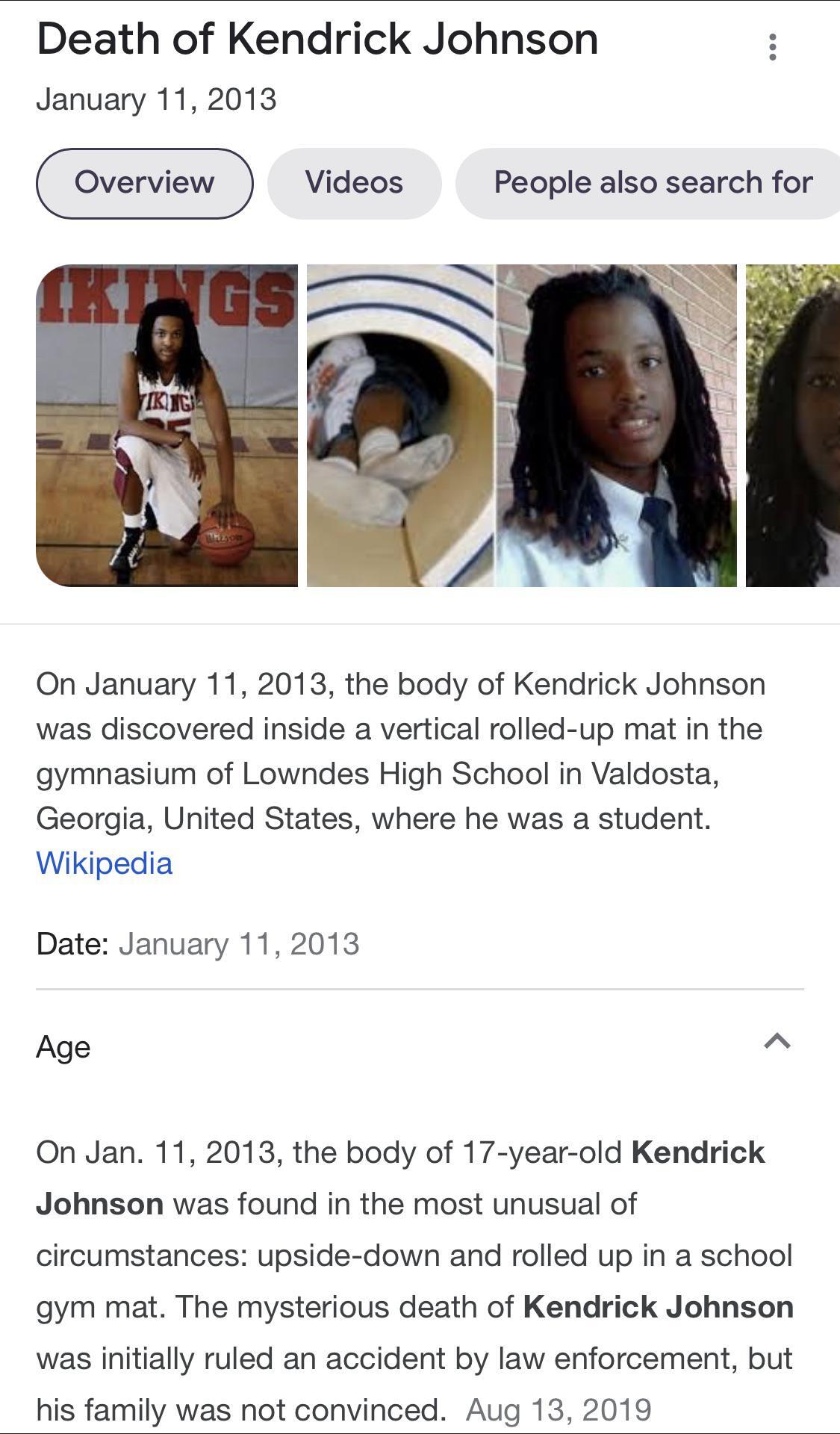Open the three-dot overflow menu
Image resolution: width=840 pixels, height=1434 pixels.
pyautogui.click(x=773, y=47)
